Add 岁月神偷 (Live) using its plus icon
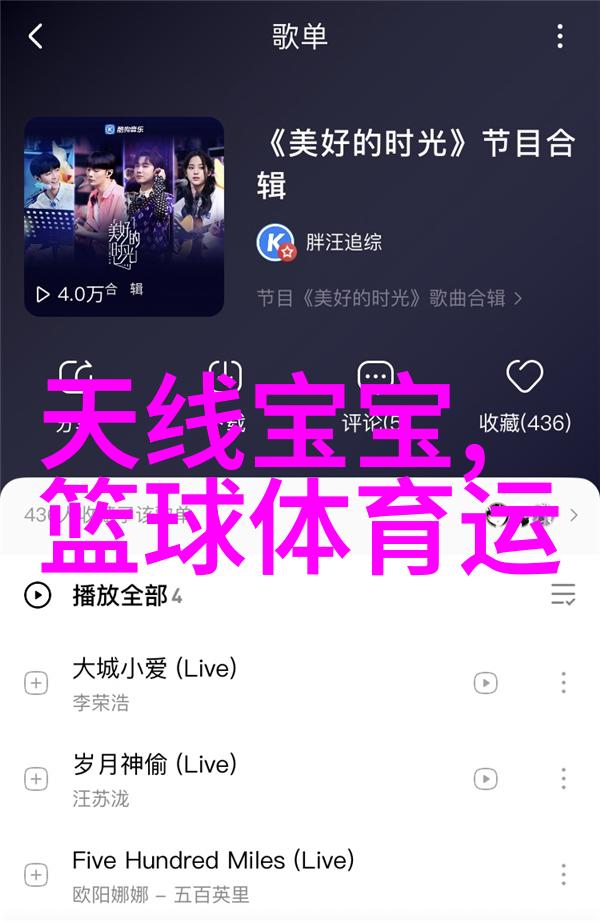 click(x=36, y=778)
